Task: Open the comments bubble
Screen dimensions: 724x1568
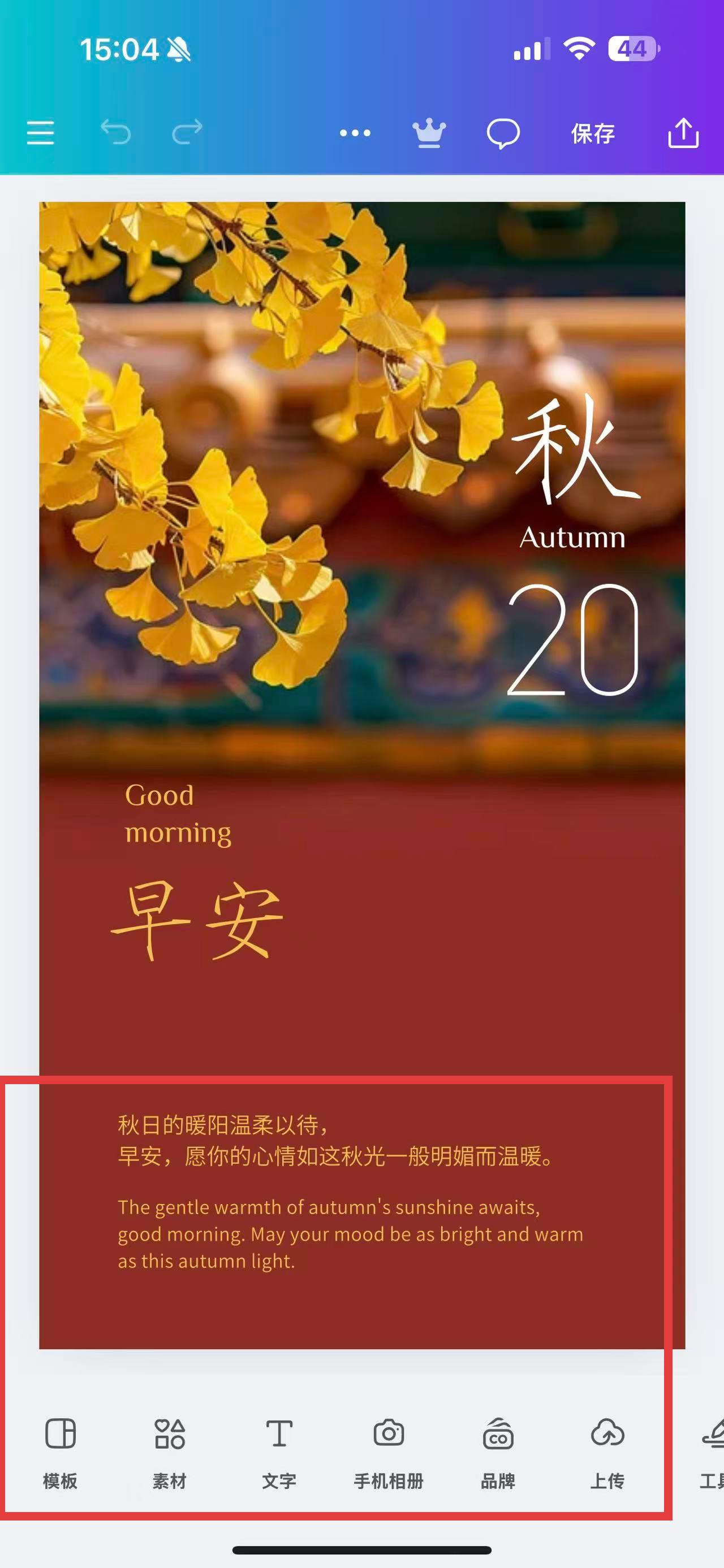Action: [503, 133]
